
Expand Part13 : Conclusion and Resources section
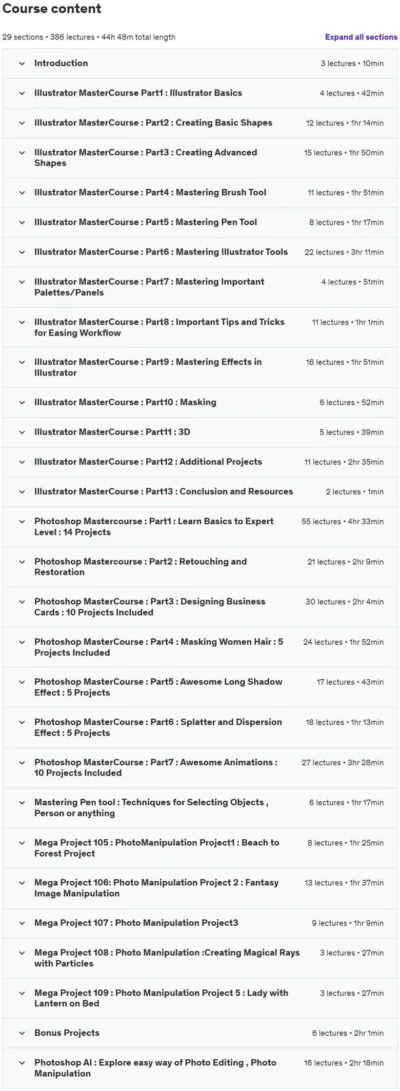coord(200,491)
